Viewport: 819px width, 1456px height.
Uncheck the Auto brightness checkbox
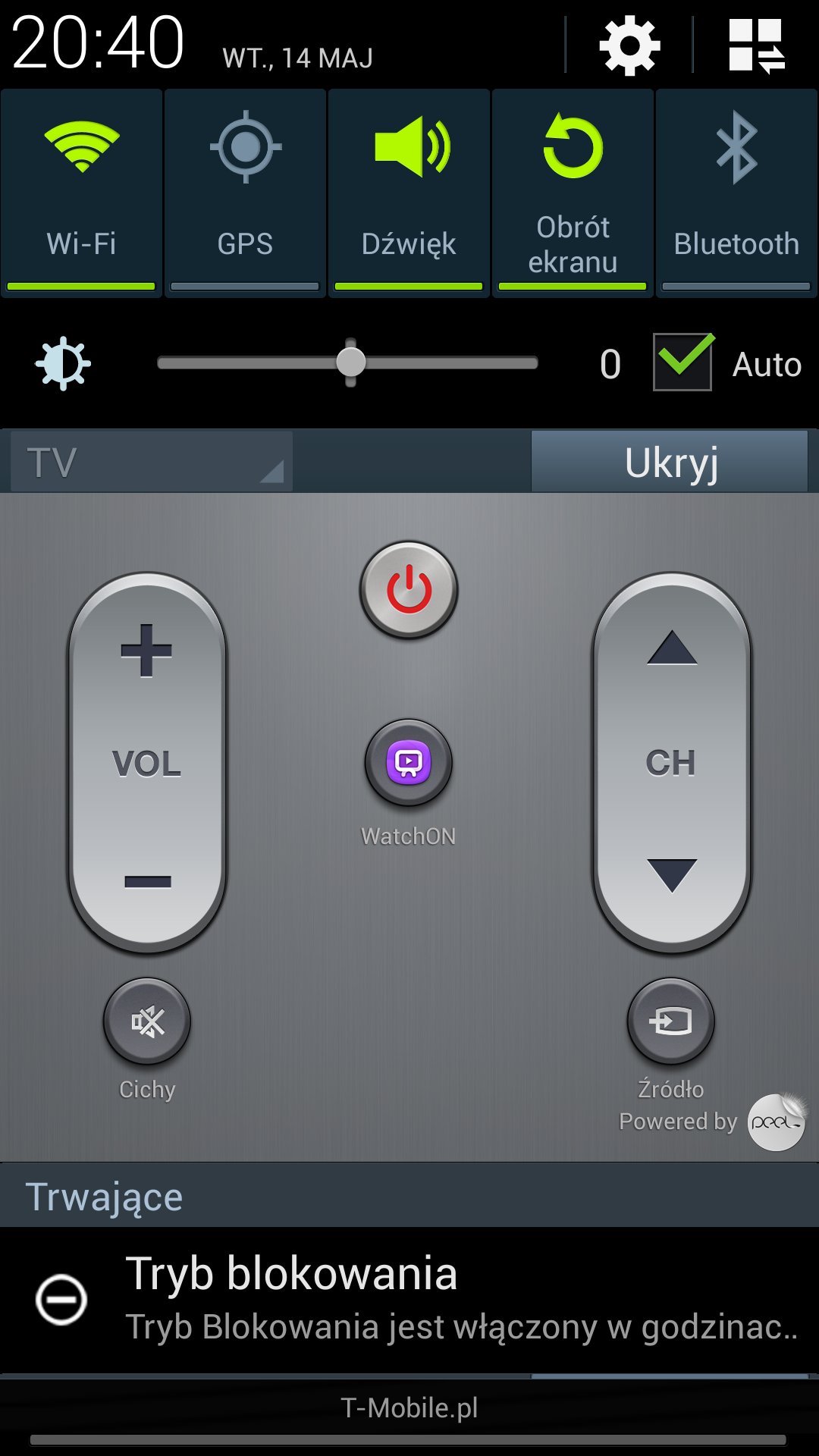(x=682, y=363)
